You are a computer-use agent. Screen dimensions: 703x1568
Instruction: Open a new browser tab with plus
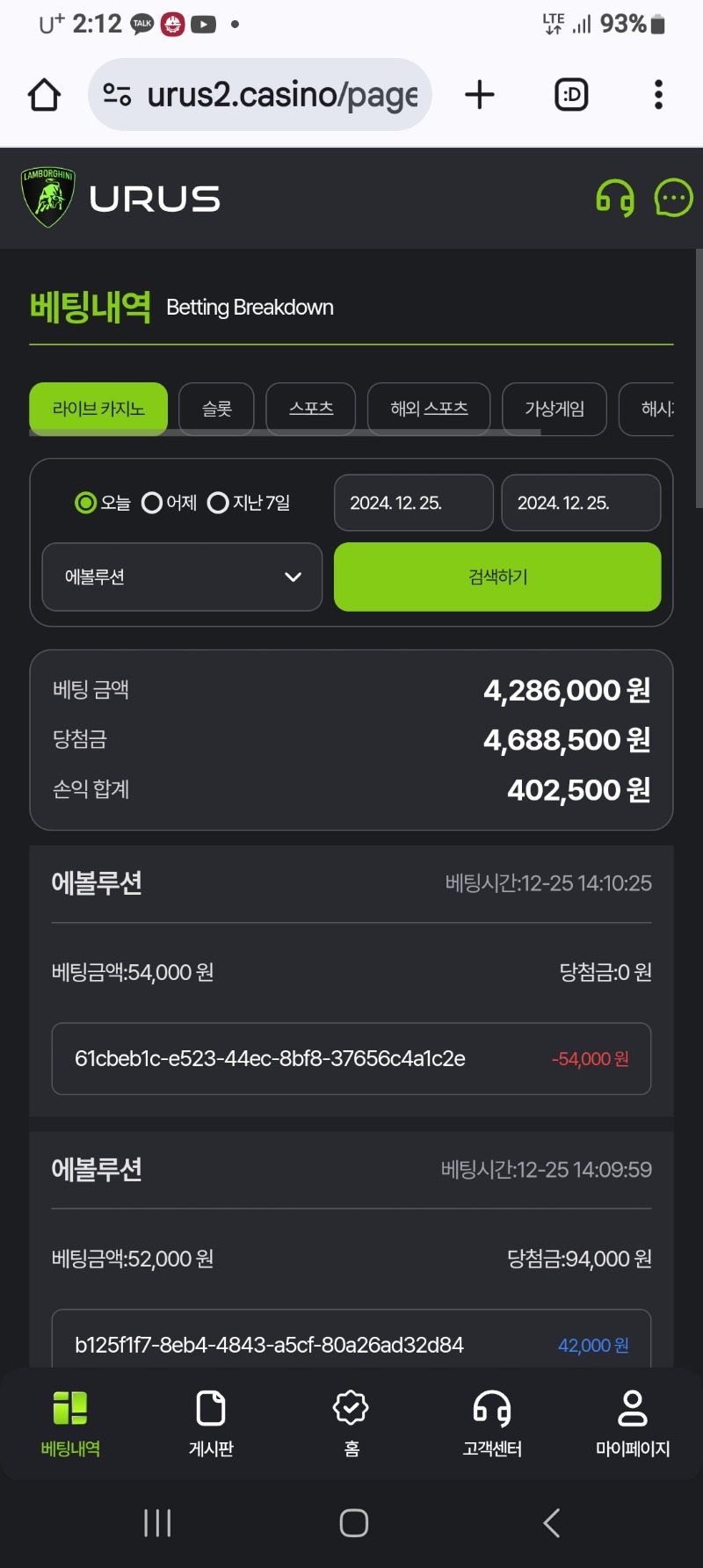(x=480, y=95)
